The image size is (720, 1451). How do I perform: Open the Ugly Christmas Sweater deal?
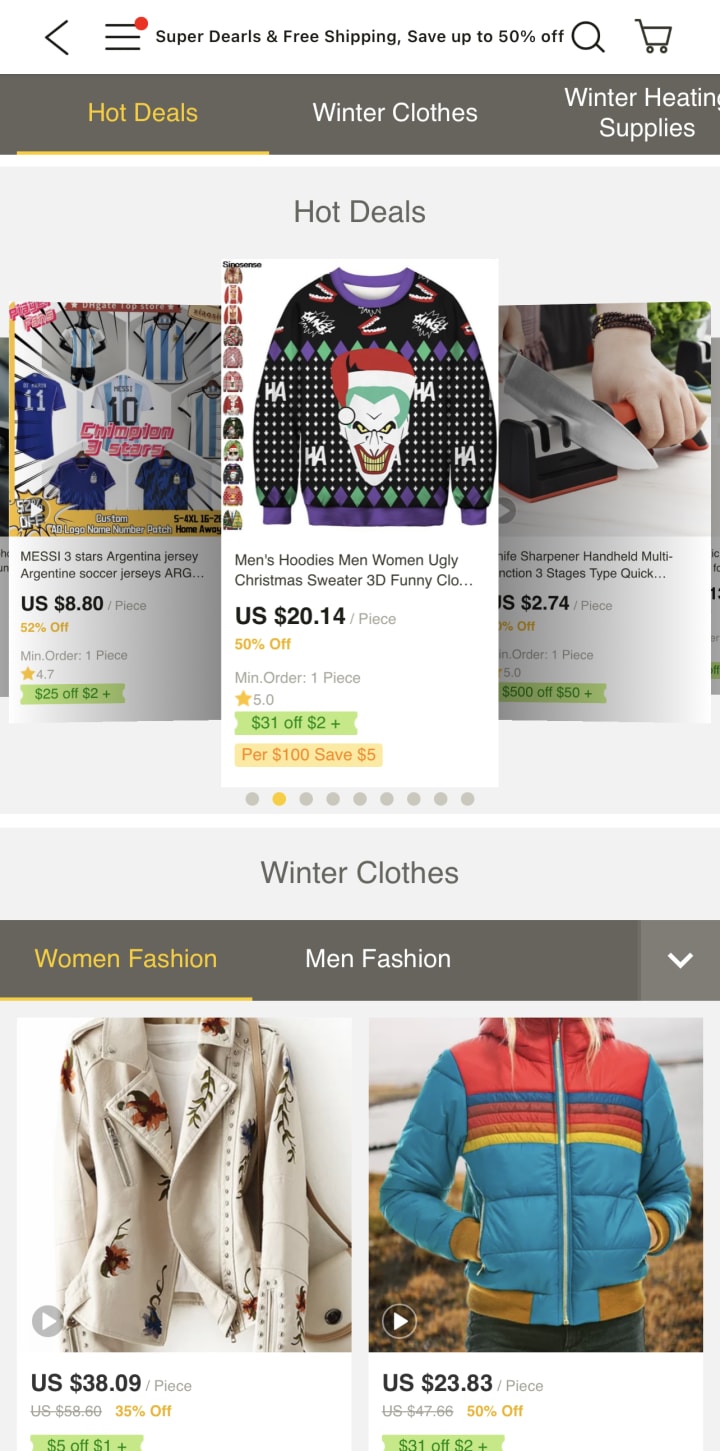pos(359,500)
